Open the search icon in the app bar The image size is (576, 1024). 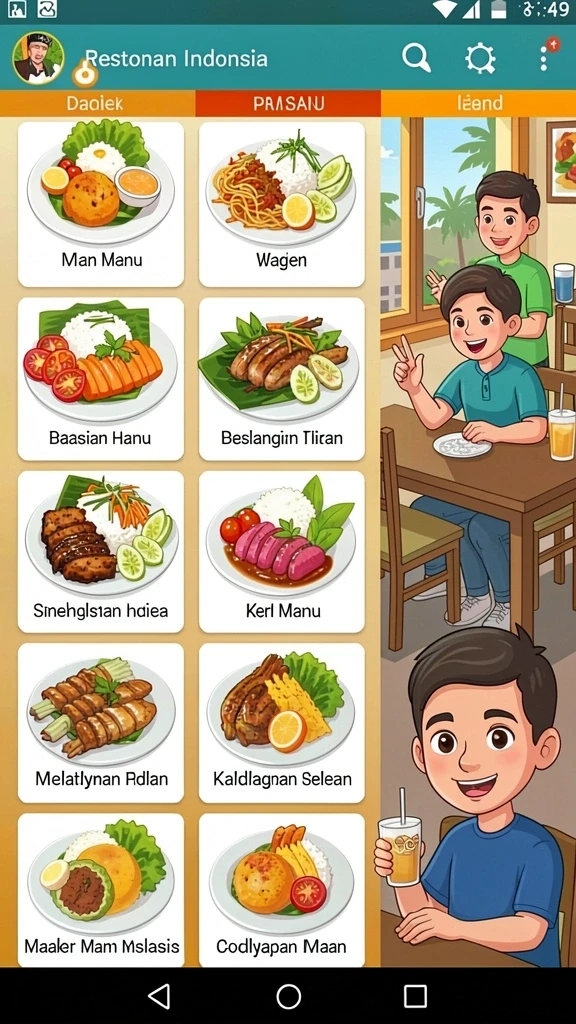click(x=416, y=58)
